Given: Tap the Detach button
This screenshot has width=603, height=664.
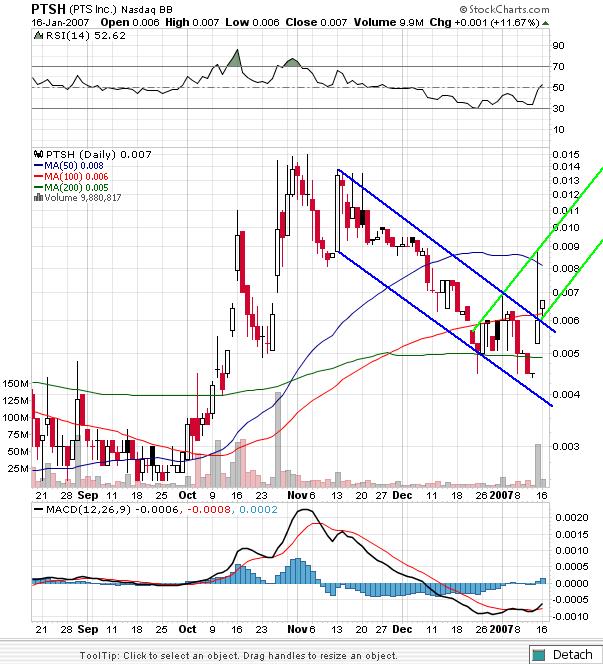Looking at the screenshot, I should point(563,654).
